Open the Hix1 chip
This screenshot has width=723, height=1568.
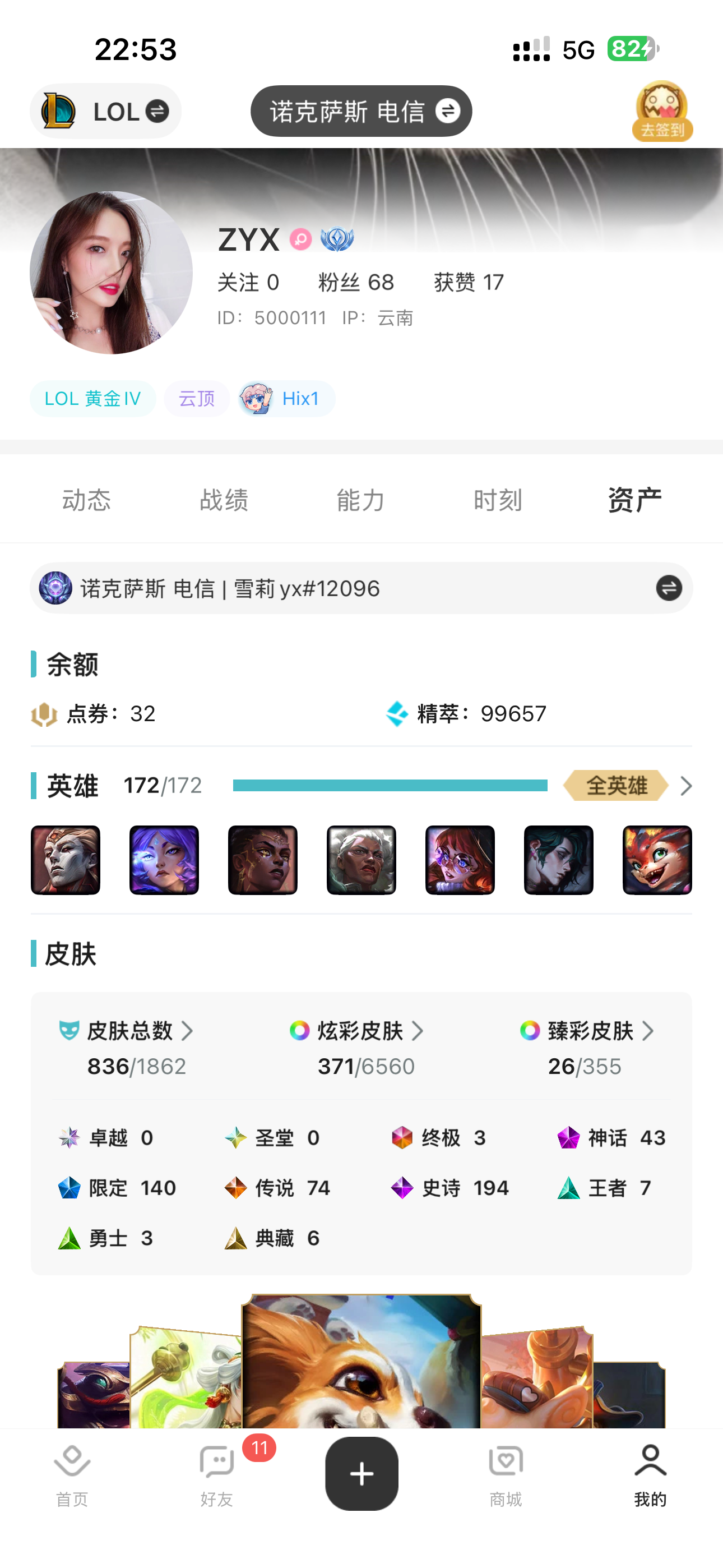pos(286,399)
